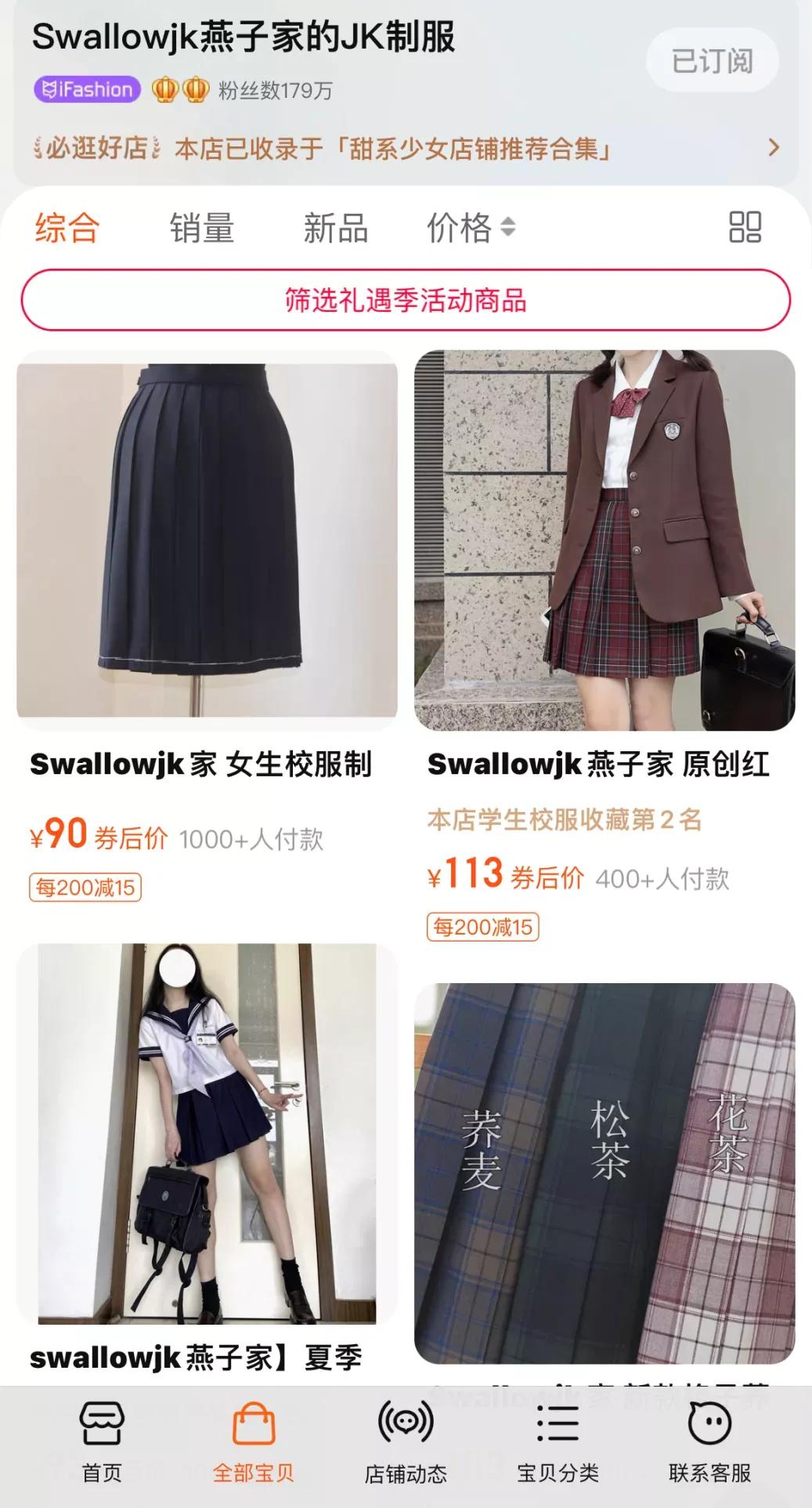The image size is (812, 1508).
Task: Open the navy pleated skirt product thumbnail
Action: 208,541
